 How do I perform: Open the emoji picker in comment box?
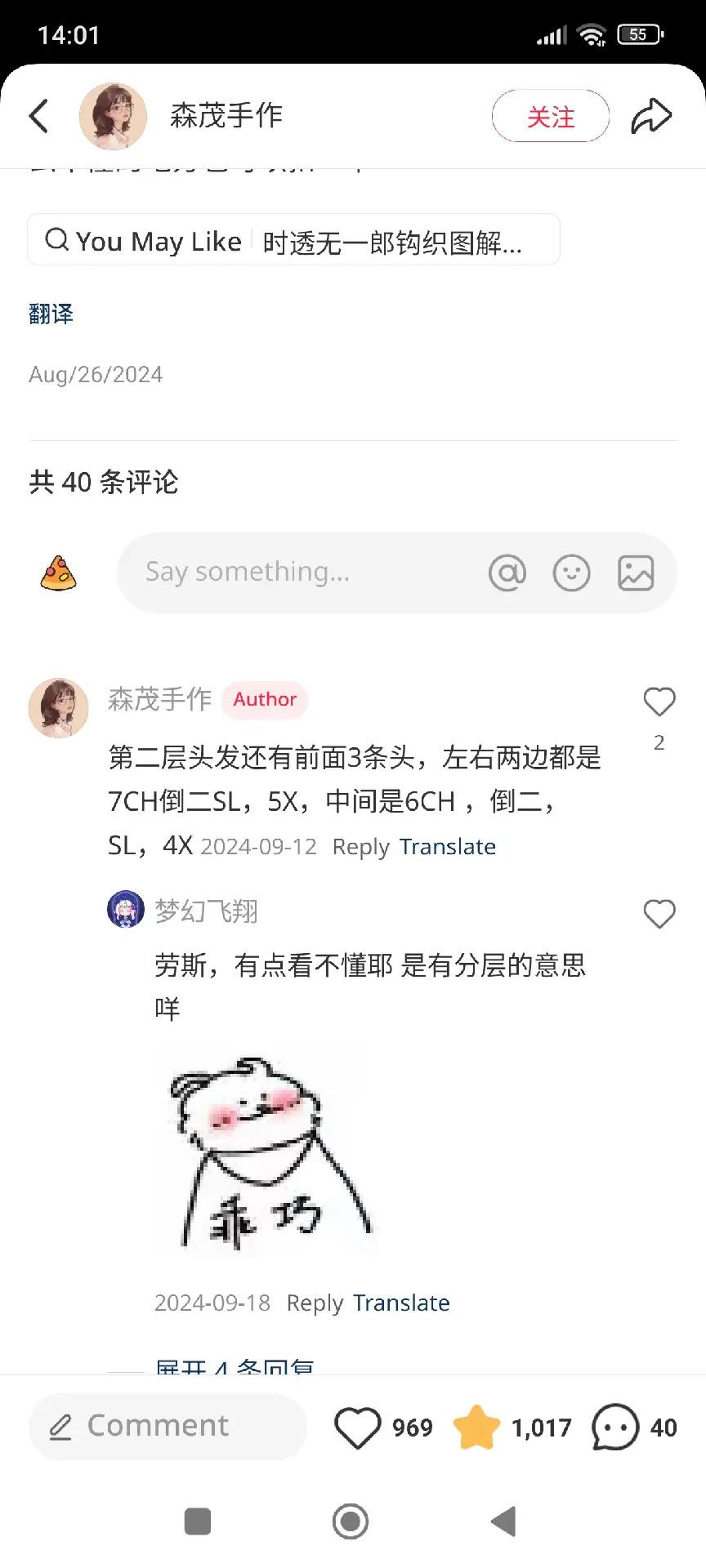point(571,572)
